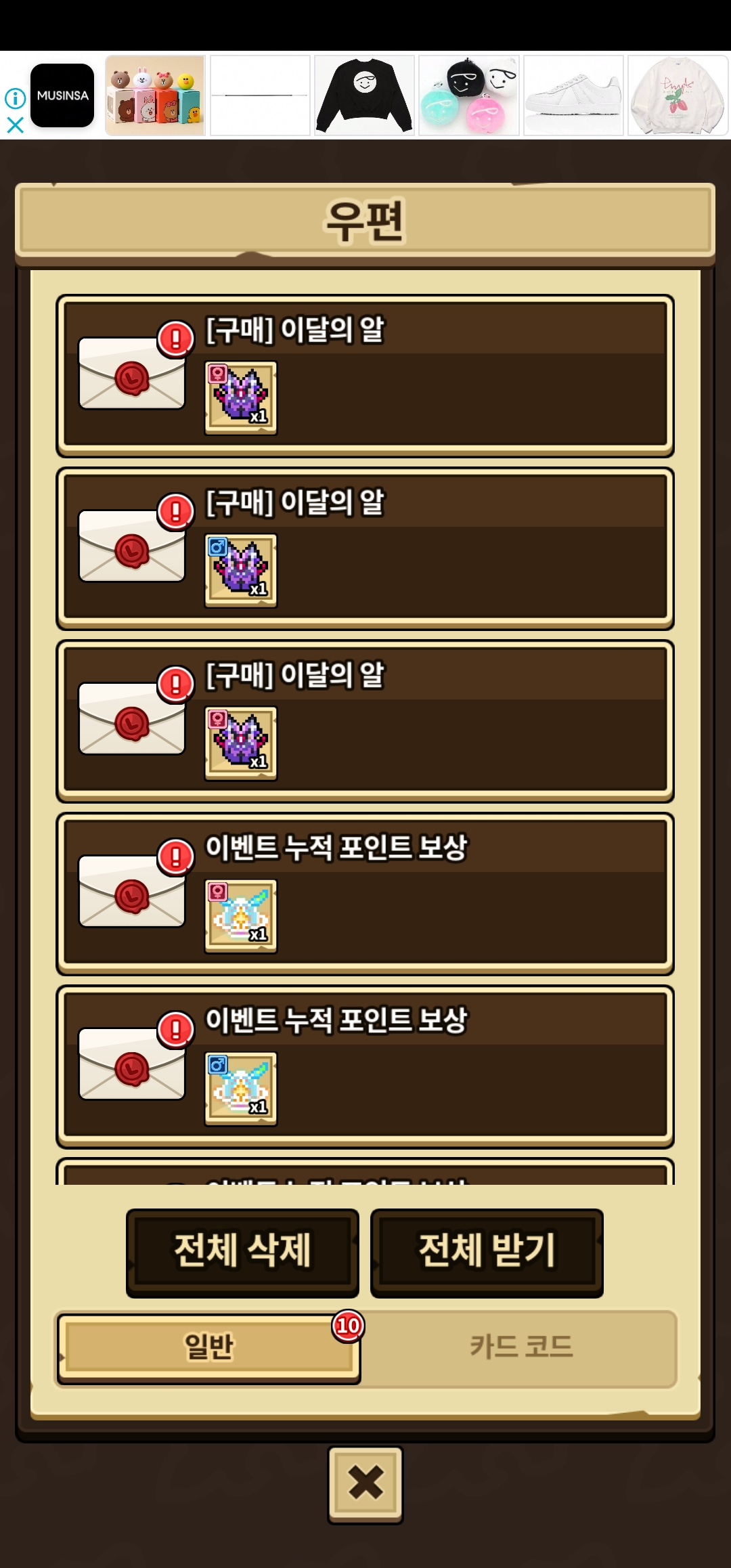Image resolution: width=731 pixels, height=1568 pixels.
Task: Open the ad info icon
Action: point(15,98)
